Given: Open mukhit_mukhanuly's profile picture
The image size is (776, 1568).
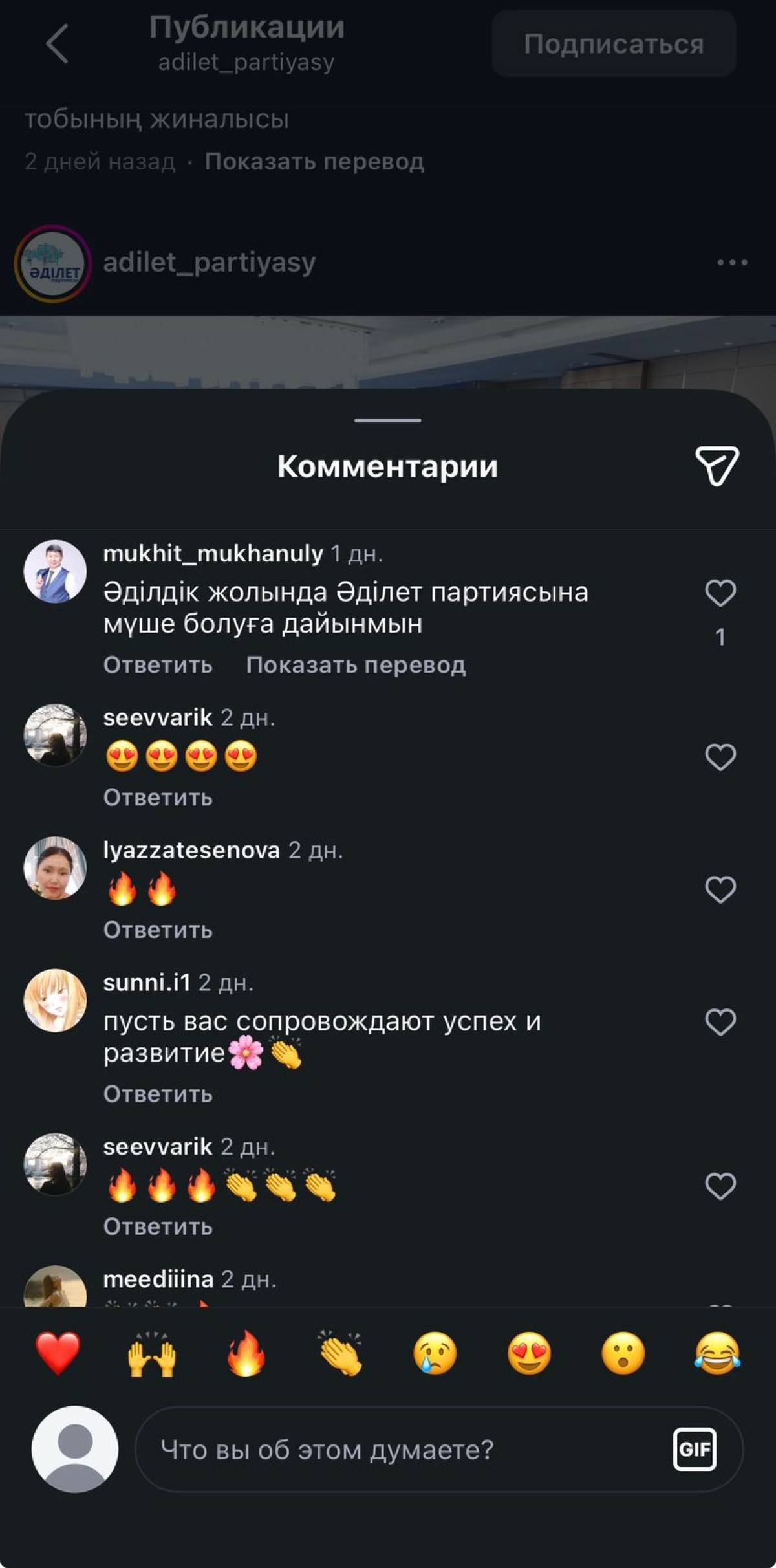Looking at the screenshot, I should click(55, 572).
